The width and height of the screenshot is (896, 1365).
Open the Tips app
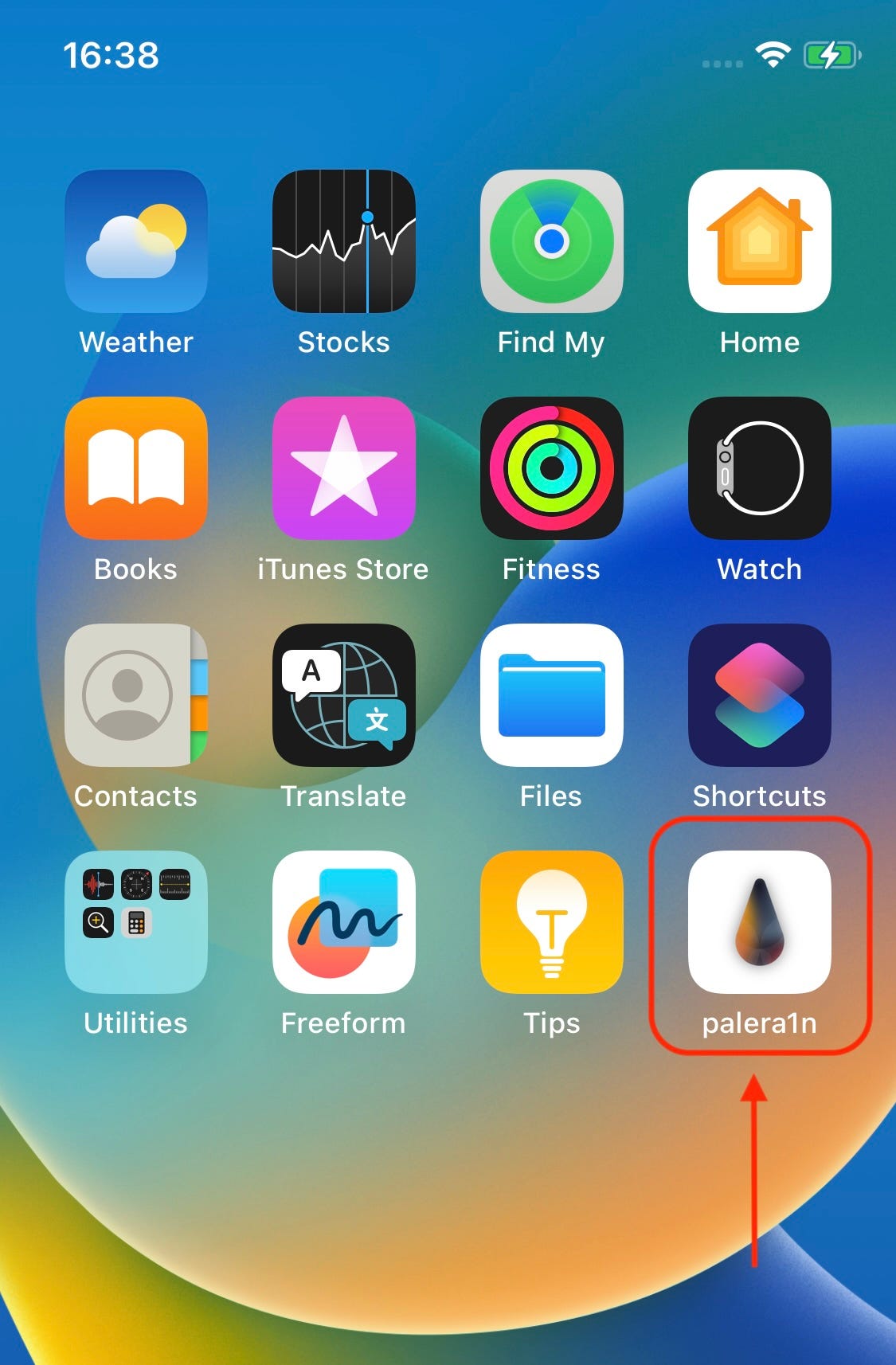tap(552, 922)
